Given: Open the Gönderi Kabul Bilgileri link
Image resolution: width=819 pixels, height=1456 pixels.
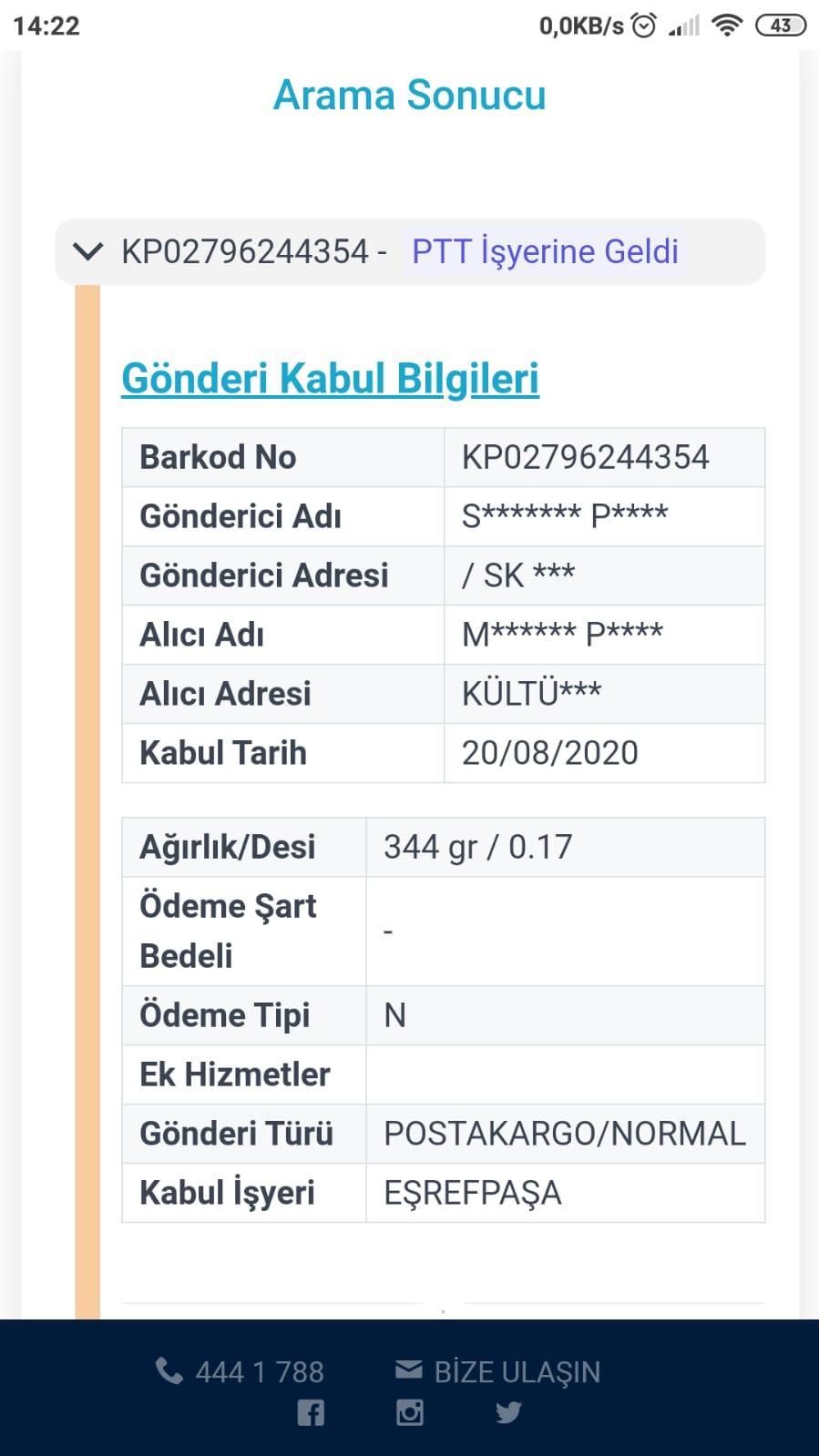Looking at the screenshot, I should pos(330,379).
